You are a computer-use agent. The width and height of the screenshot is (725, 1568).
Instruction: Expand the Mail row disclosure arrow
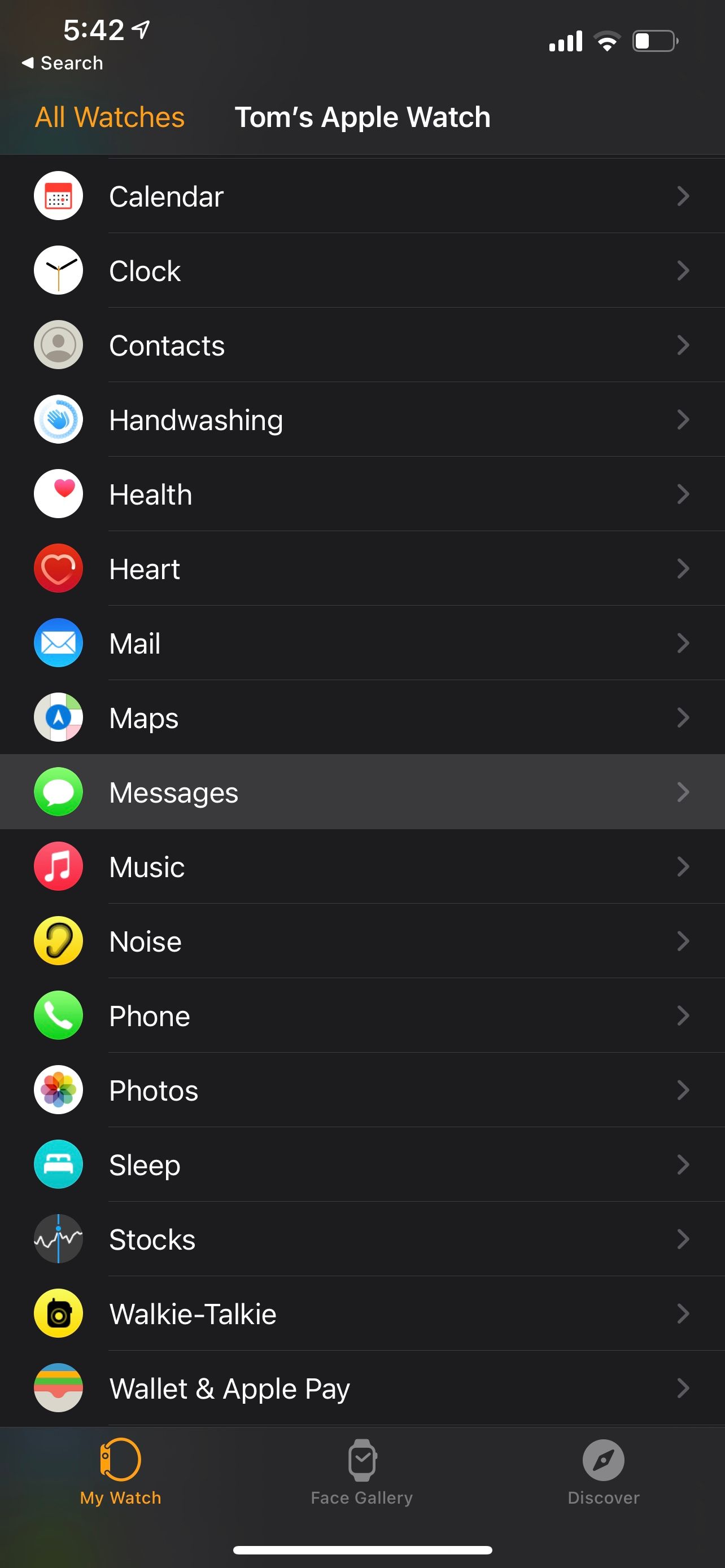point(683,643)
